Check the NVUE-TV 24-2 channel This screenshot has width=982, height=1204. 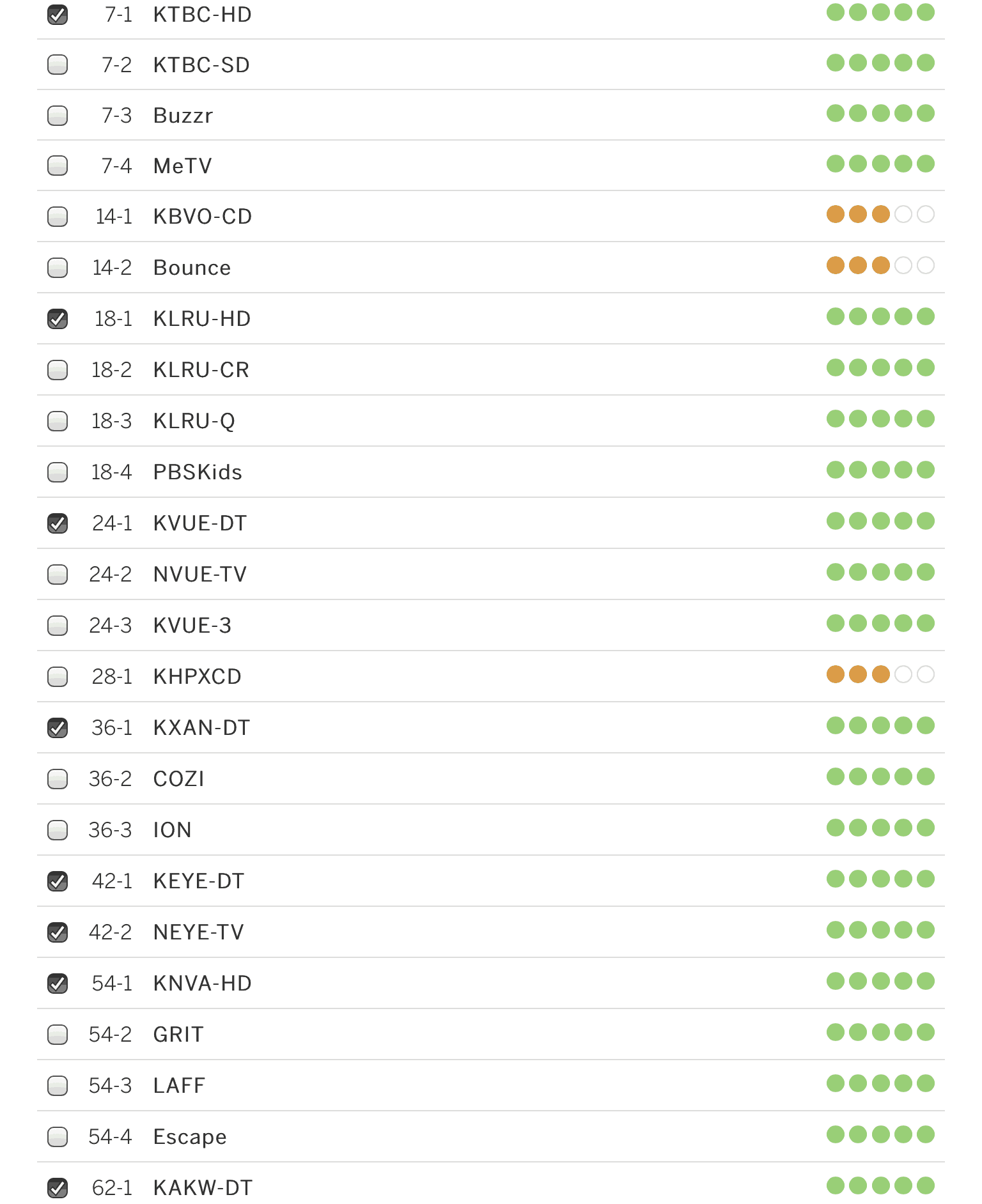pyautogui.click(x=58, y=575)
